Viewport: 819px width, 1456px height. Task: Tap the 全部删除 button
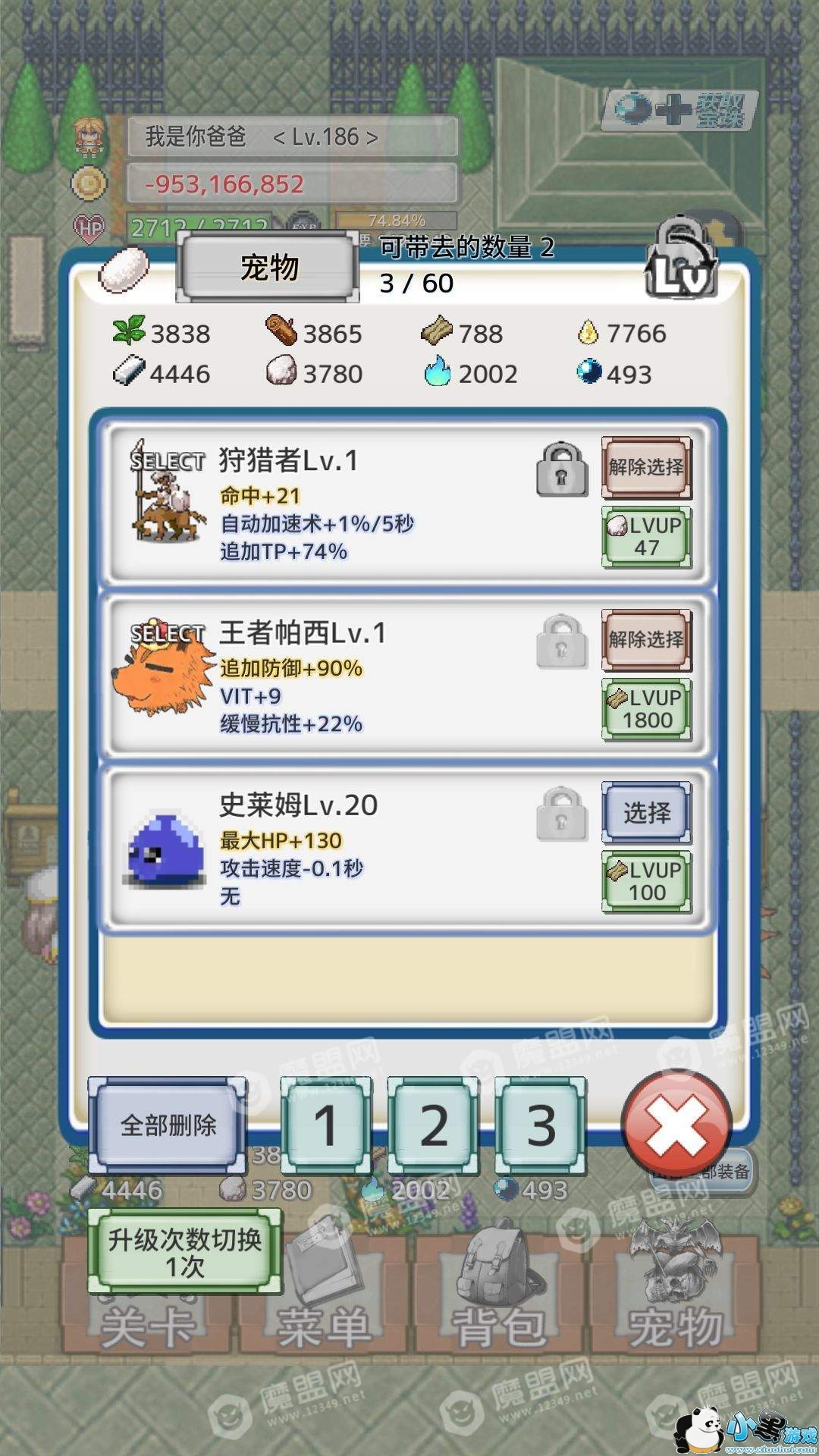coord(168,1125)
